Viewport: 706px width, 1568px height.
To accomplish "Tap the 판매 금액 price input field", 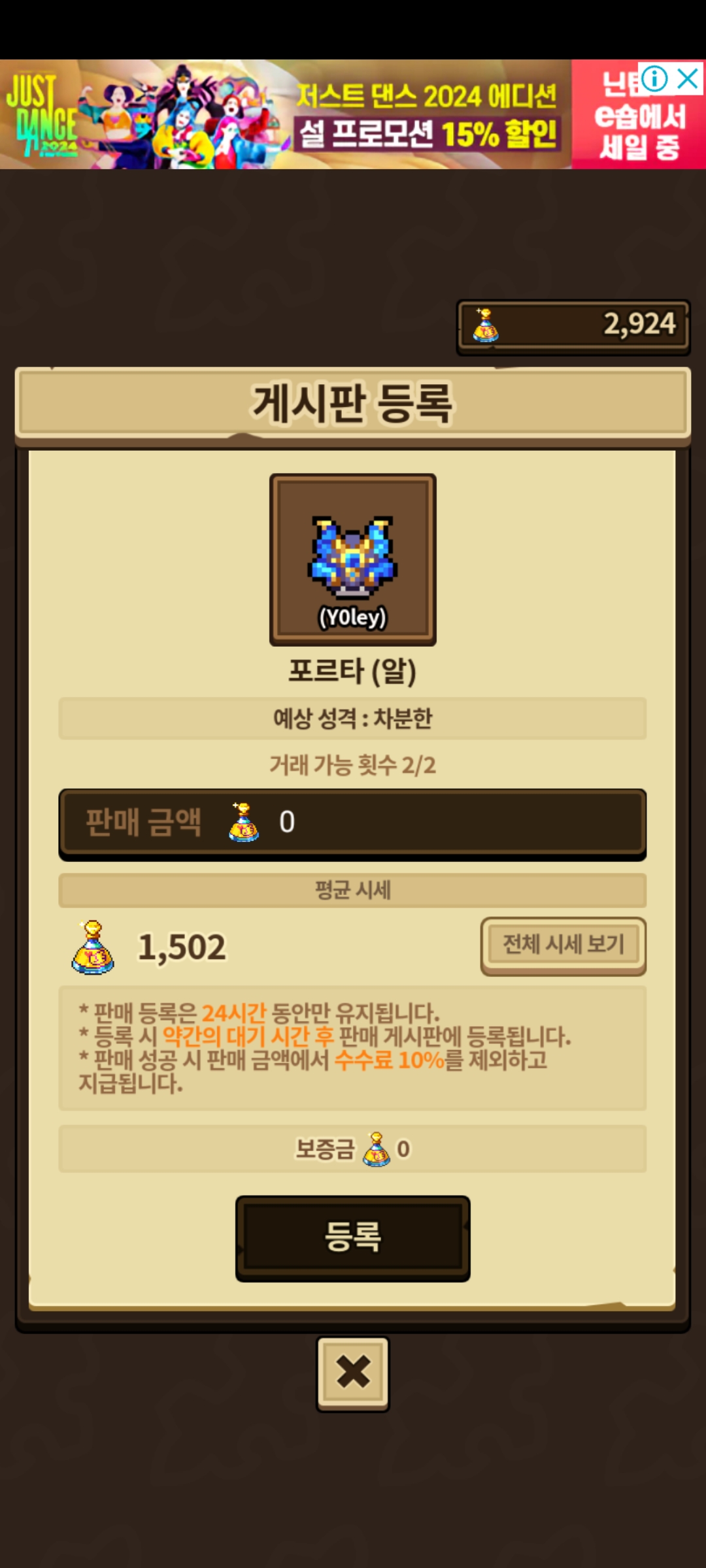I will pos(352,823).
